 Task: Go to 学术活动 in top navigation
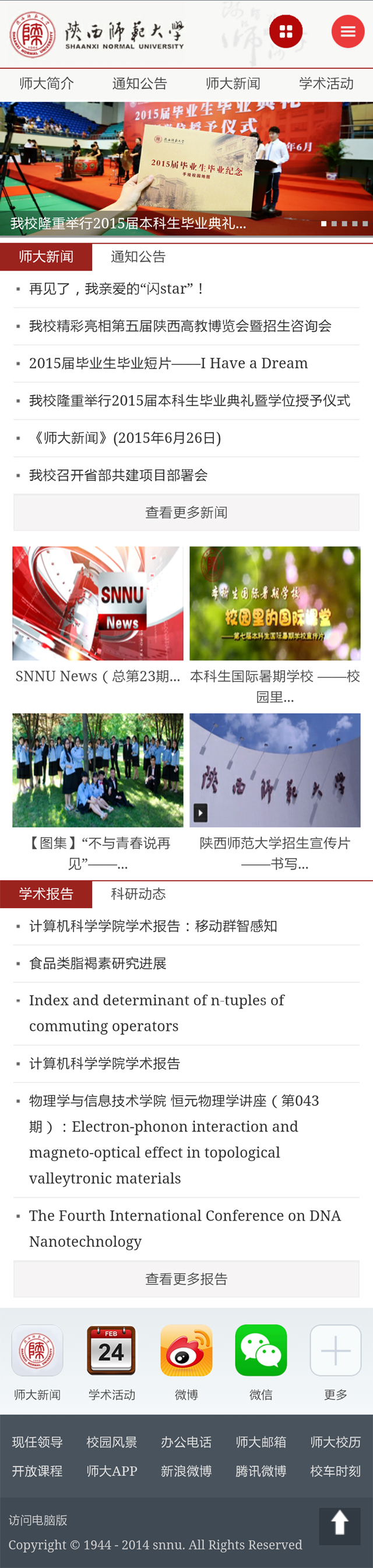pos(326,83)
